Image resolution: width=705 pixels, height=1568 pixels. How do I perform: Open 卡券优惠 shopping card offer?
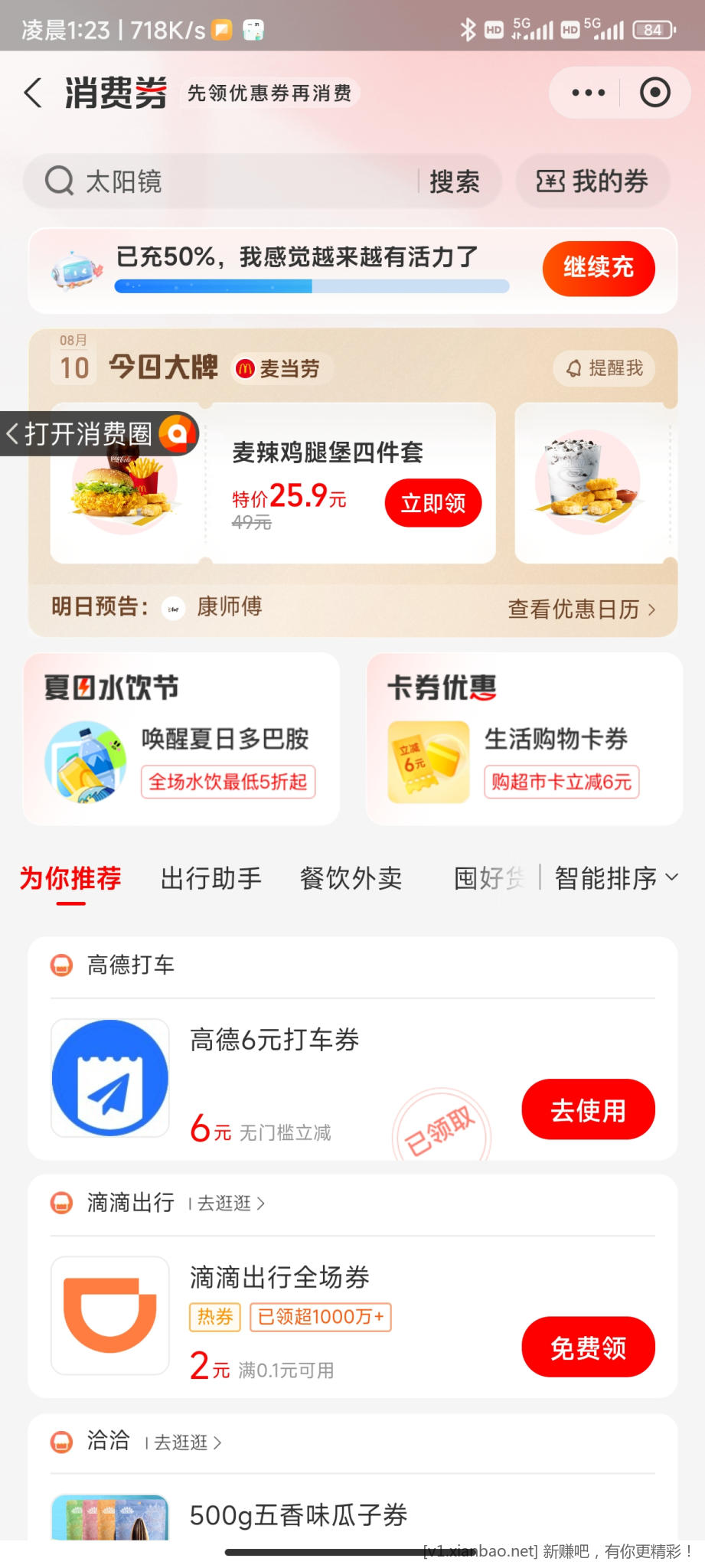(x=524, y=739)
